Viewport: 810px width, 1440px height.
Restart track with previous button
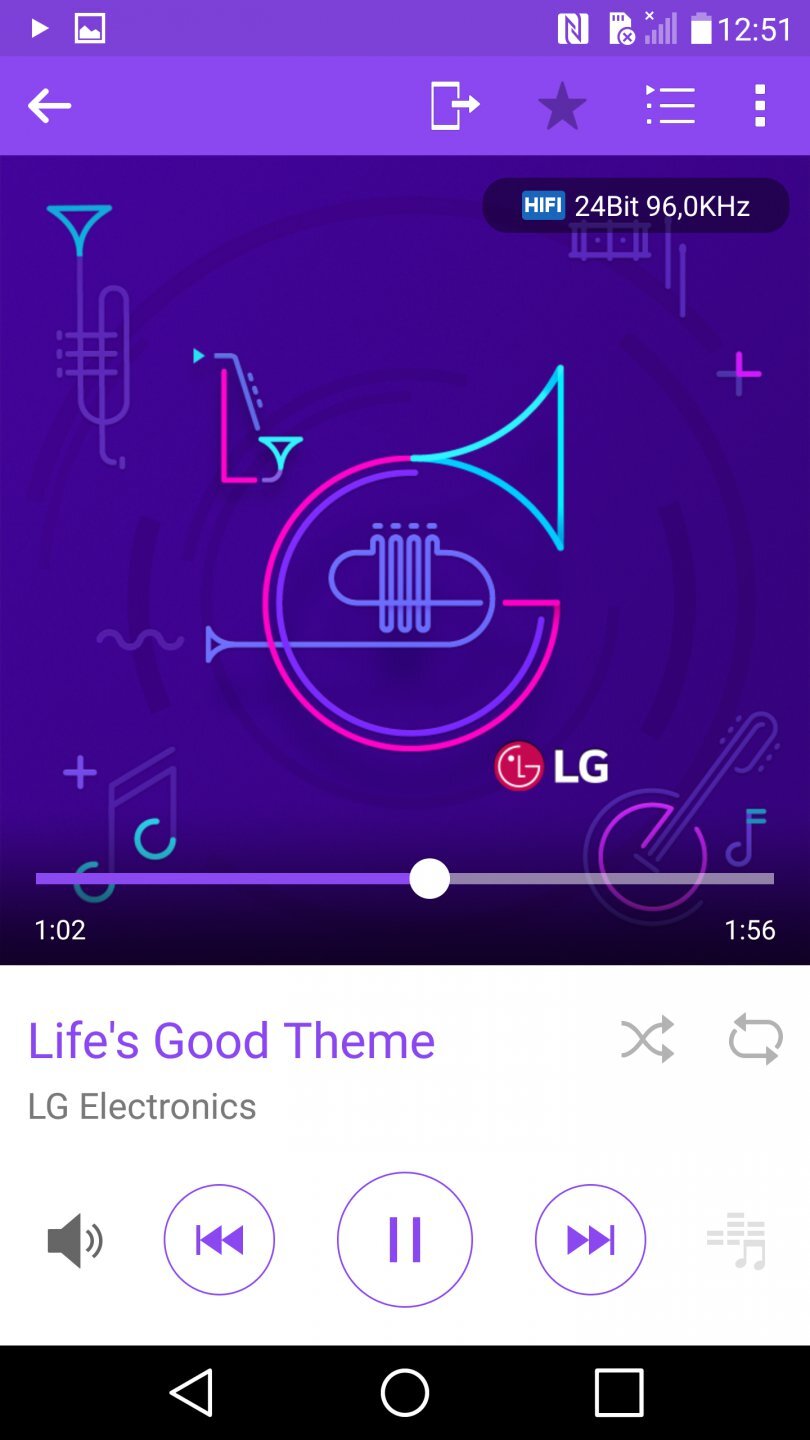pos(219,1239)
